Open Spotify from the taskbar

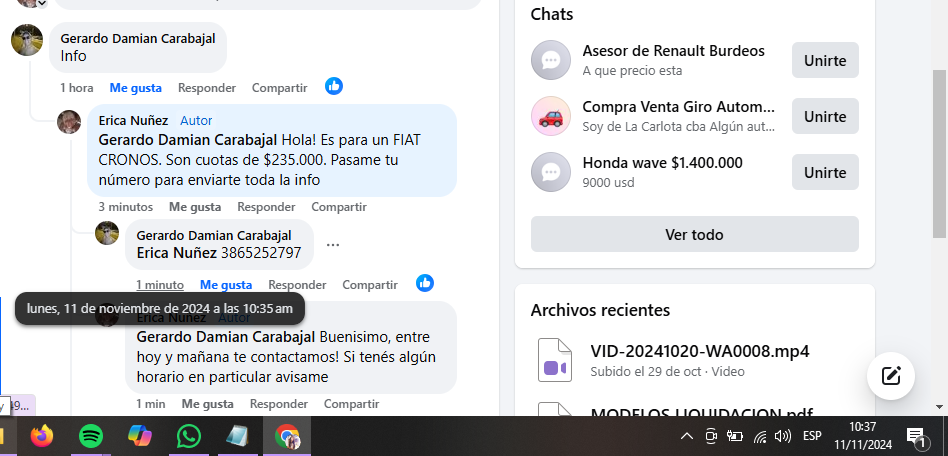click(x=90, y=436)
